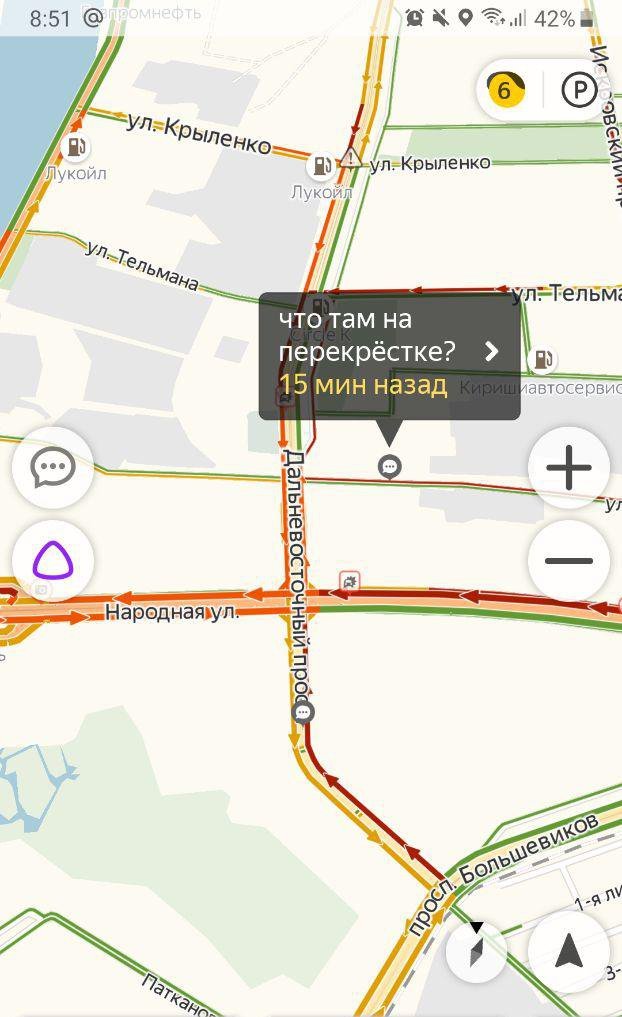Launch the Alice voice assistant
622x1017 pixels.
point(53,560)
